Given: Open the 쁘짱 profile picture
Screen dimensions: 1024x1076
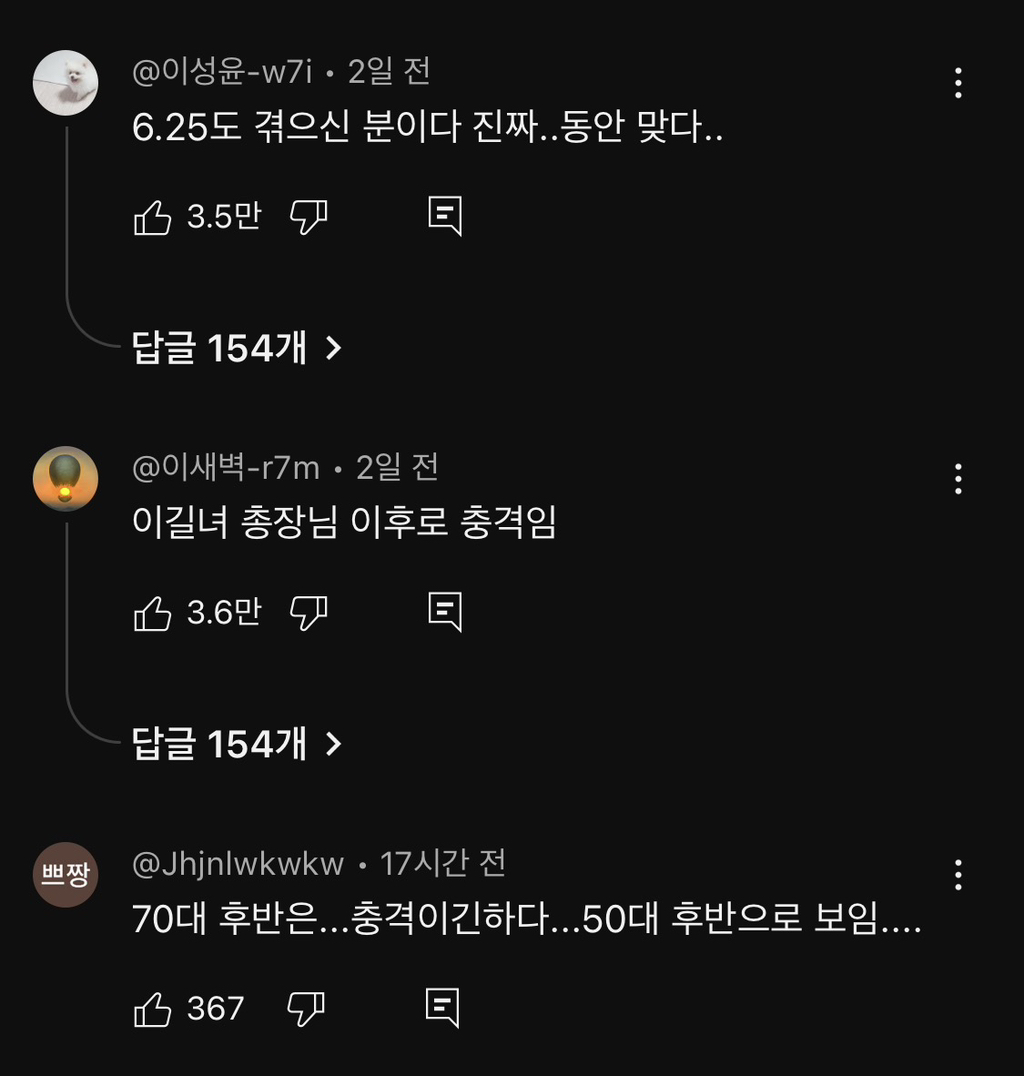Looking at the screenshot, I should click(66, 873).
